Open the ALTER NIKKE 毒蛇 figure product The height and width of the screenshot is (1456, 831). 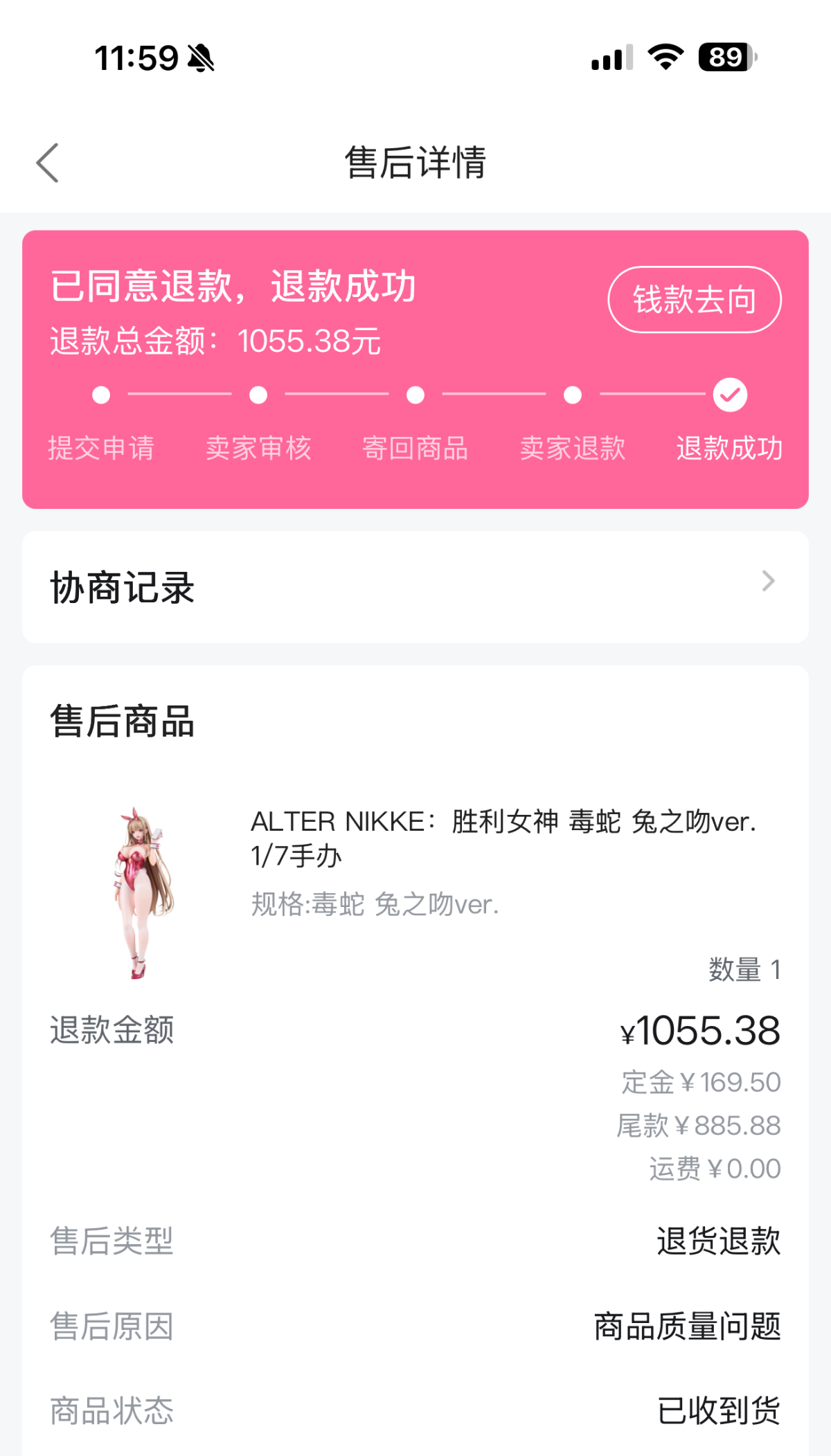(x=503, y=838)
